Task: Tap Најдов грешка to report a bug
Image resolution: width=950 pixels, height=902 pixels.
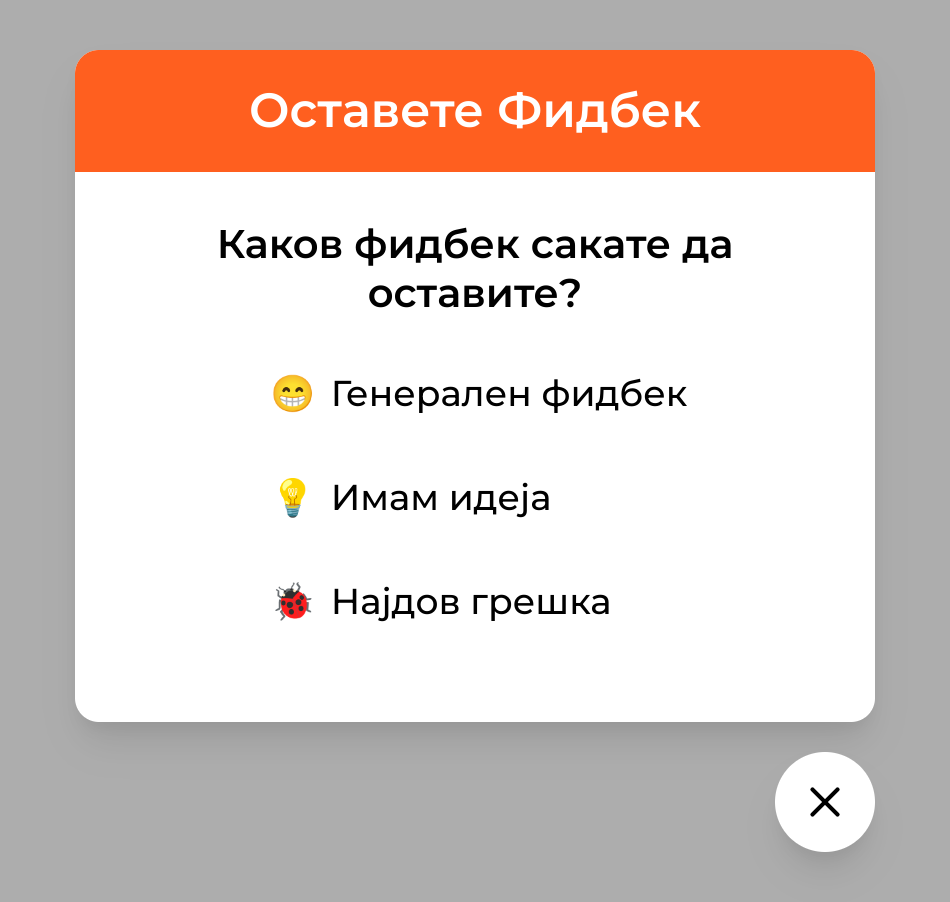Action: point(441,602)
